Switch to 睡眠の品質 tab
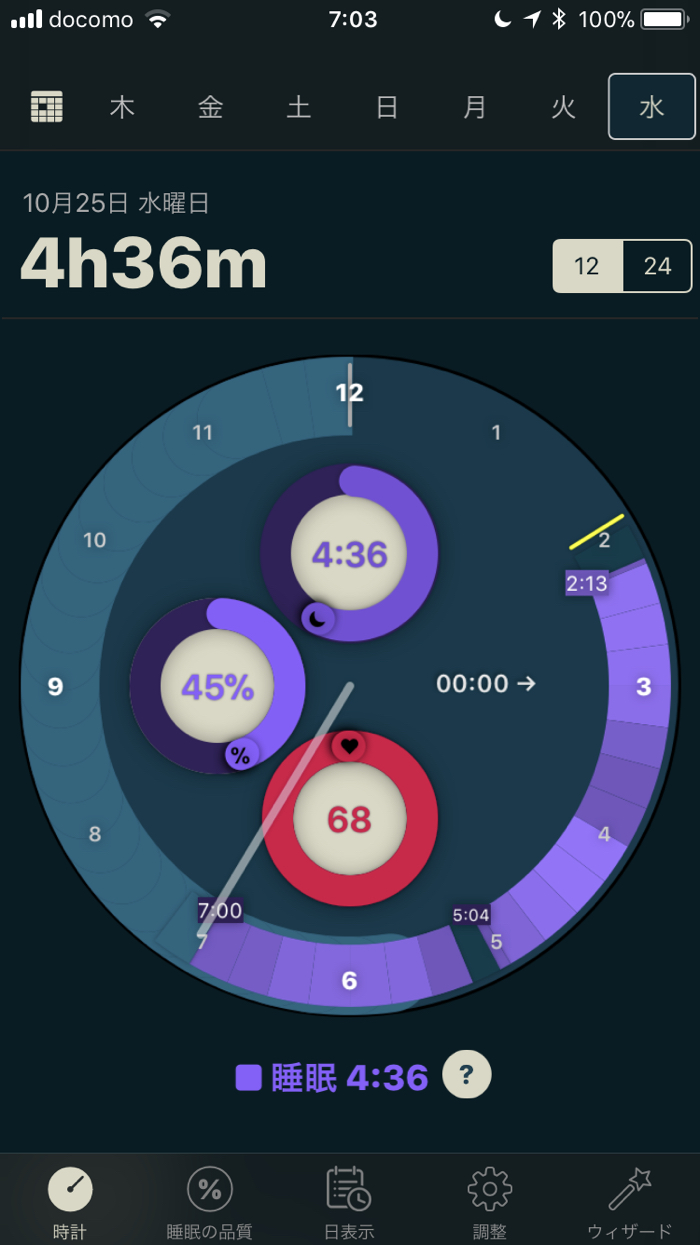The width and height of the screenshot is (700, 1245). (x=209, y=1202)
